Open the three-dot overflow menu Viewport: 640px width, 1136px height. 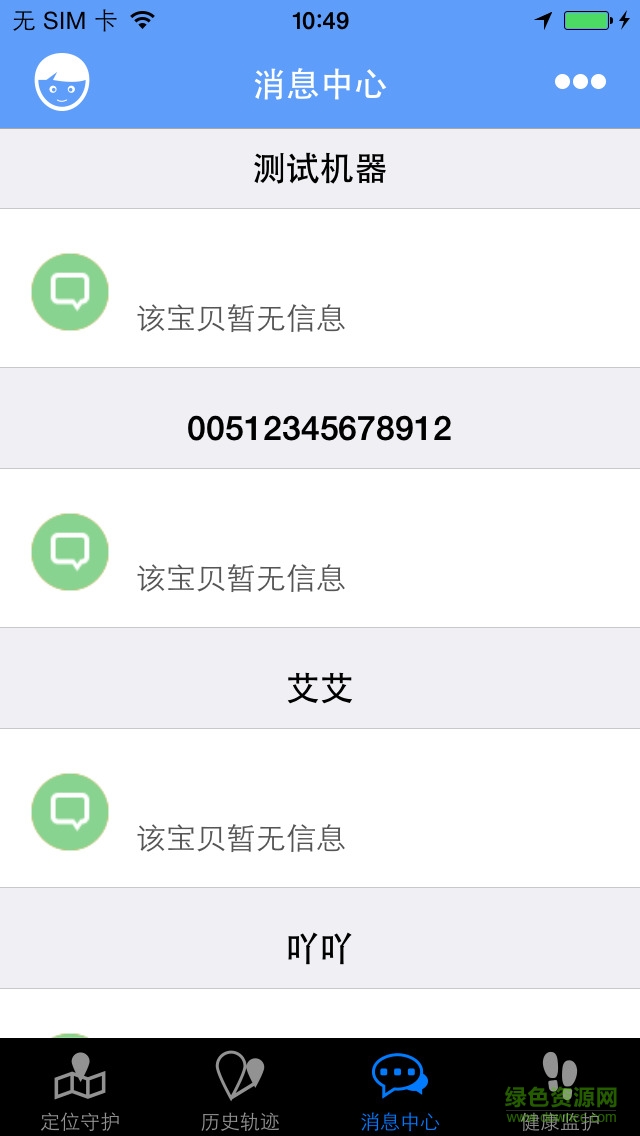click(580, 82)
